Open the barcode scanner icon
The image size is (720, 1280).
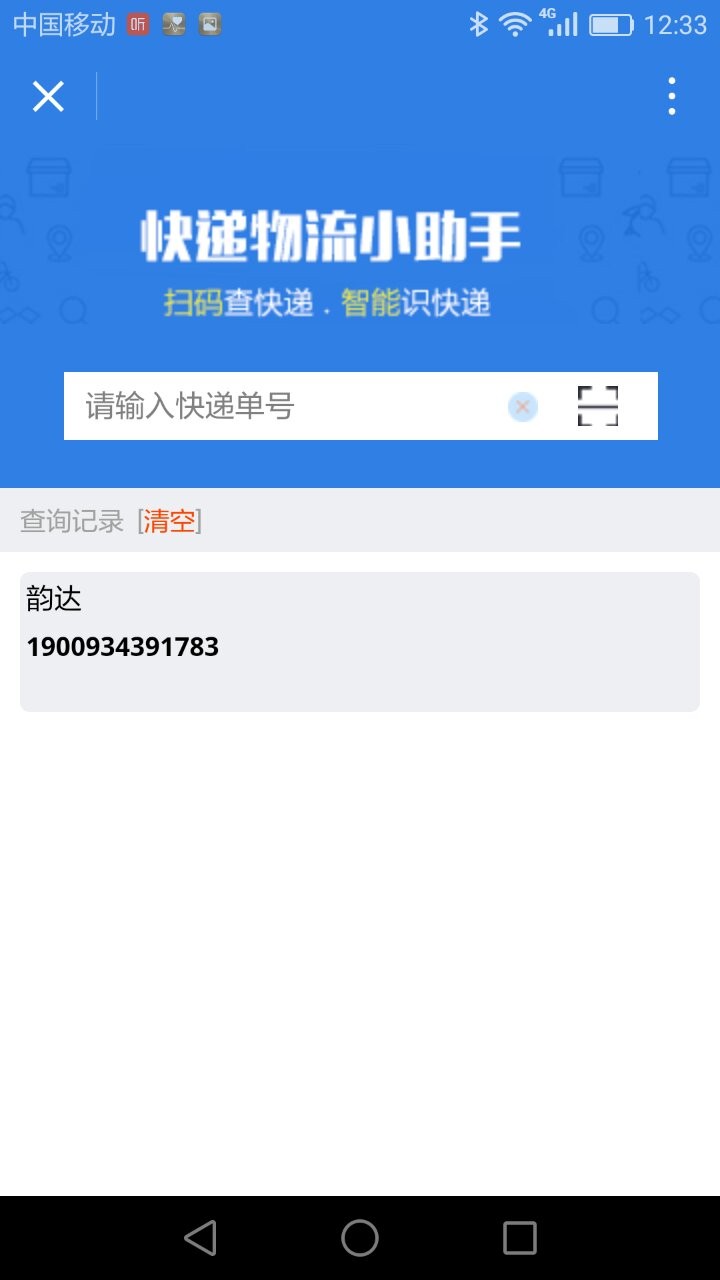click(x=598, y=406)
